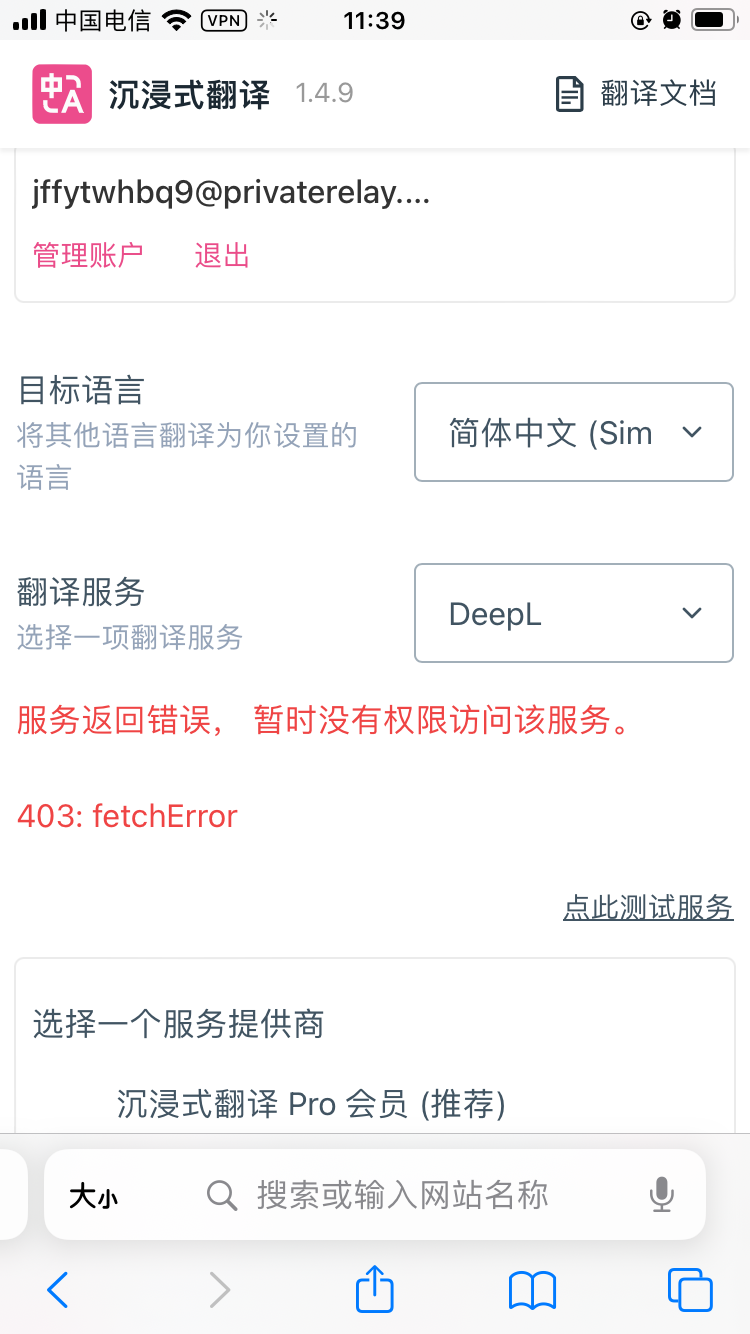Open the 大小 page settings button
Screen dimensions: 750x1334
pyautogui.click(x=93, y=1196)
